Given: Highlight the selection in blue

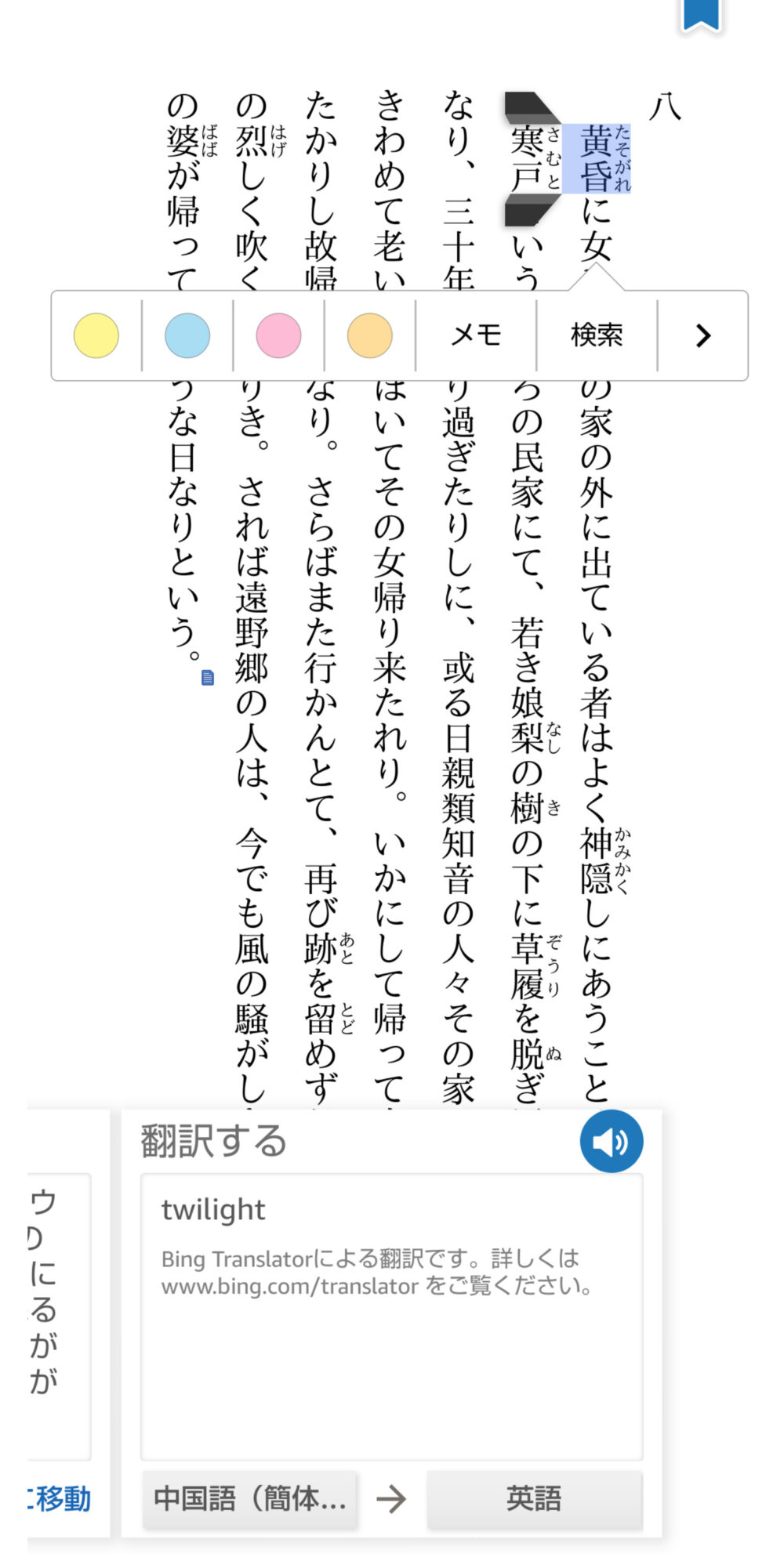Looking at the screenshot, I should (187, 335).
